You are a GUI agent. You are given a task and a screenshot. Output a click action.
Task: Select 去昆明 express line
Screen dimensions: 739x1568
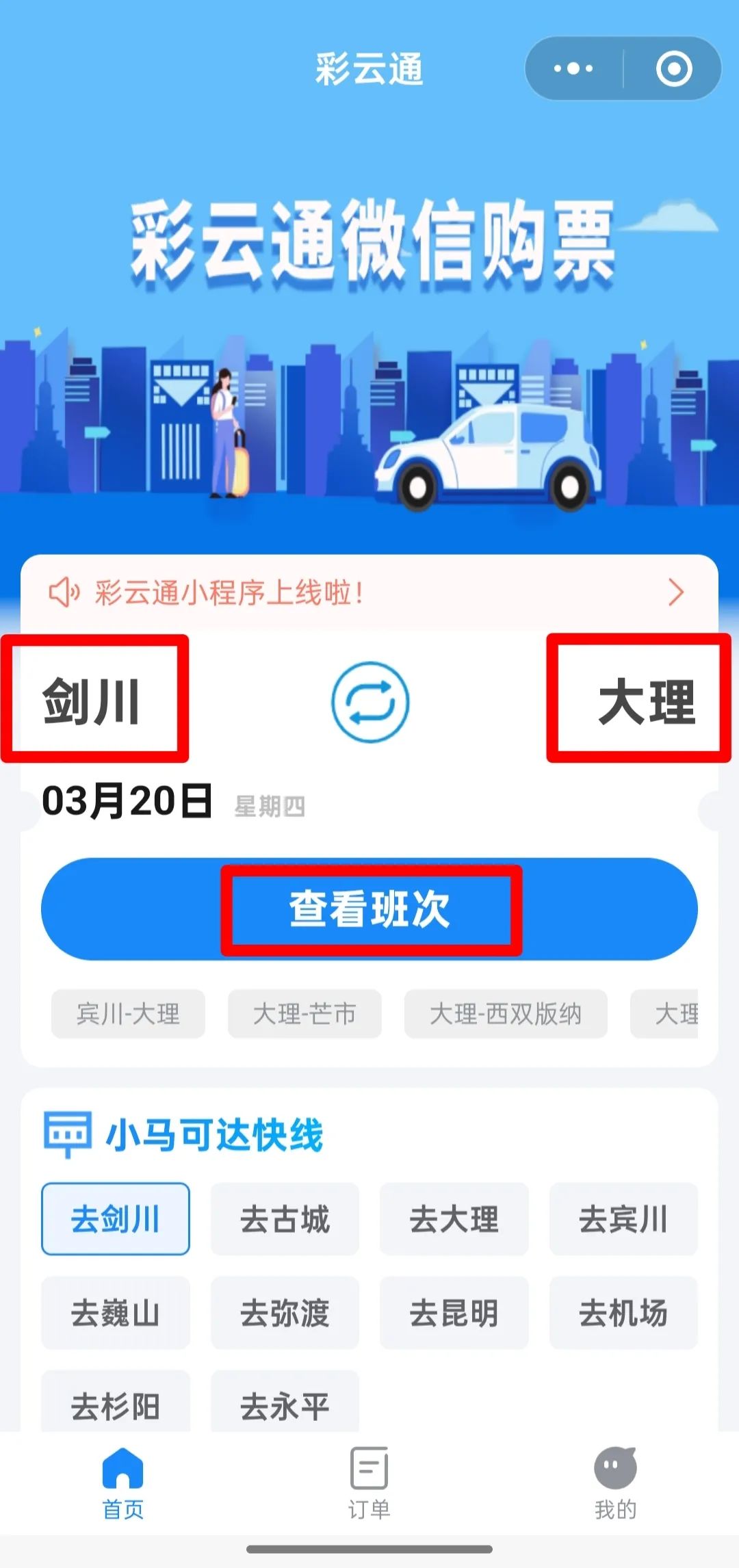(x=454, y=1313)
